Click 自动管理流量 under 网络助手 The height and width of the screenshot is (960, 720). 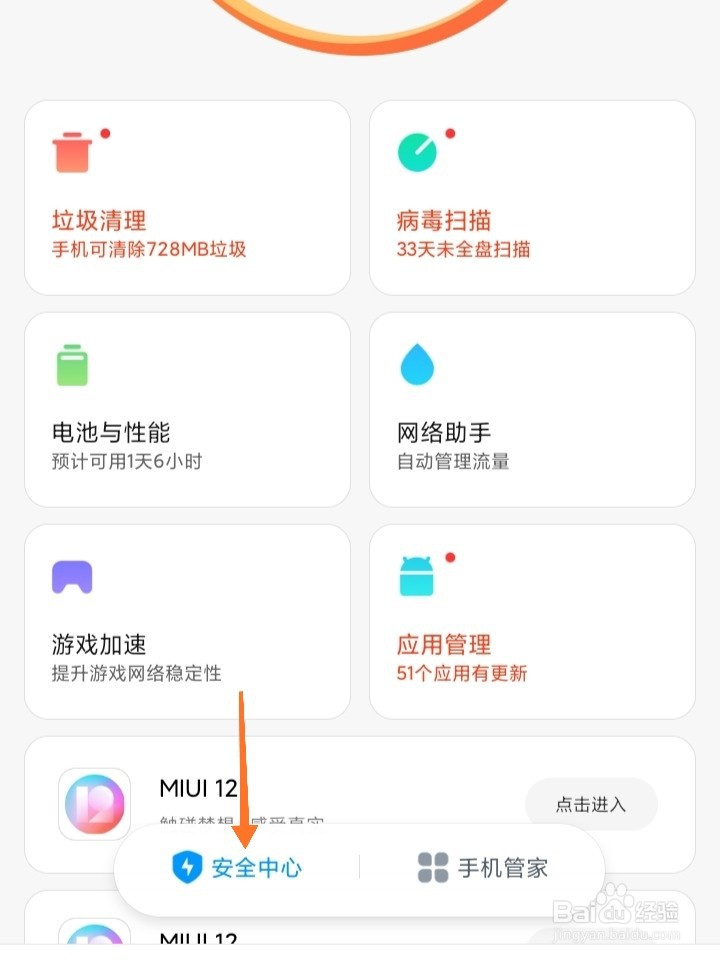[x=451, y=459]
